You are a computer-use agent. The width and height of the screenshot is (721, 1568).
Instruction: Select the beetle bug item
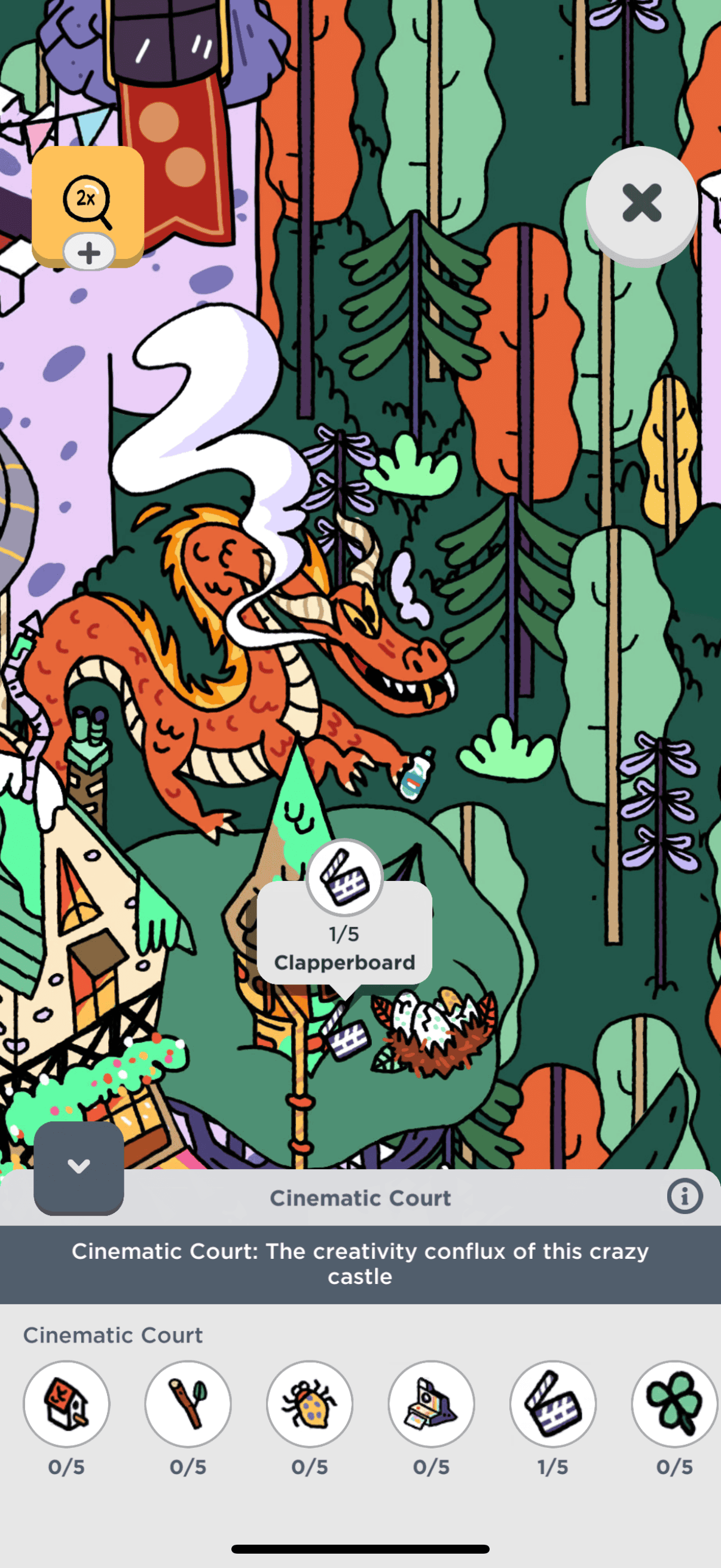click(310, 1403)
